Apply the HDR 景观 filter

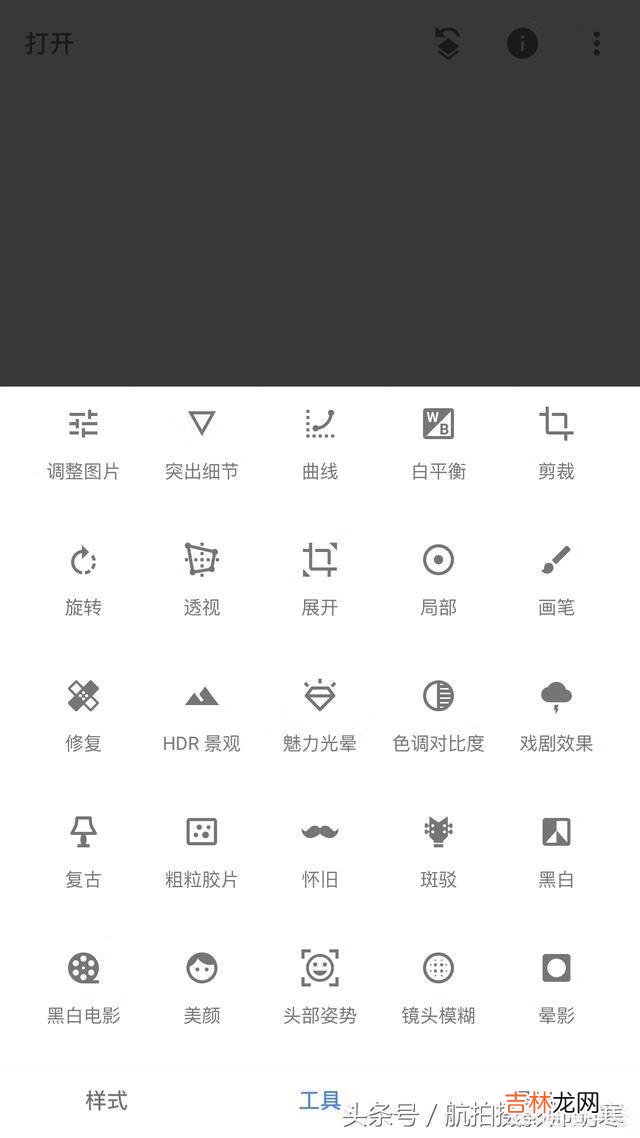[201, 713]
